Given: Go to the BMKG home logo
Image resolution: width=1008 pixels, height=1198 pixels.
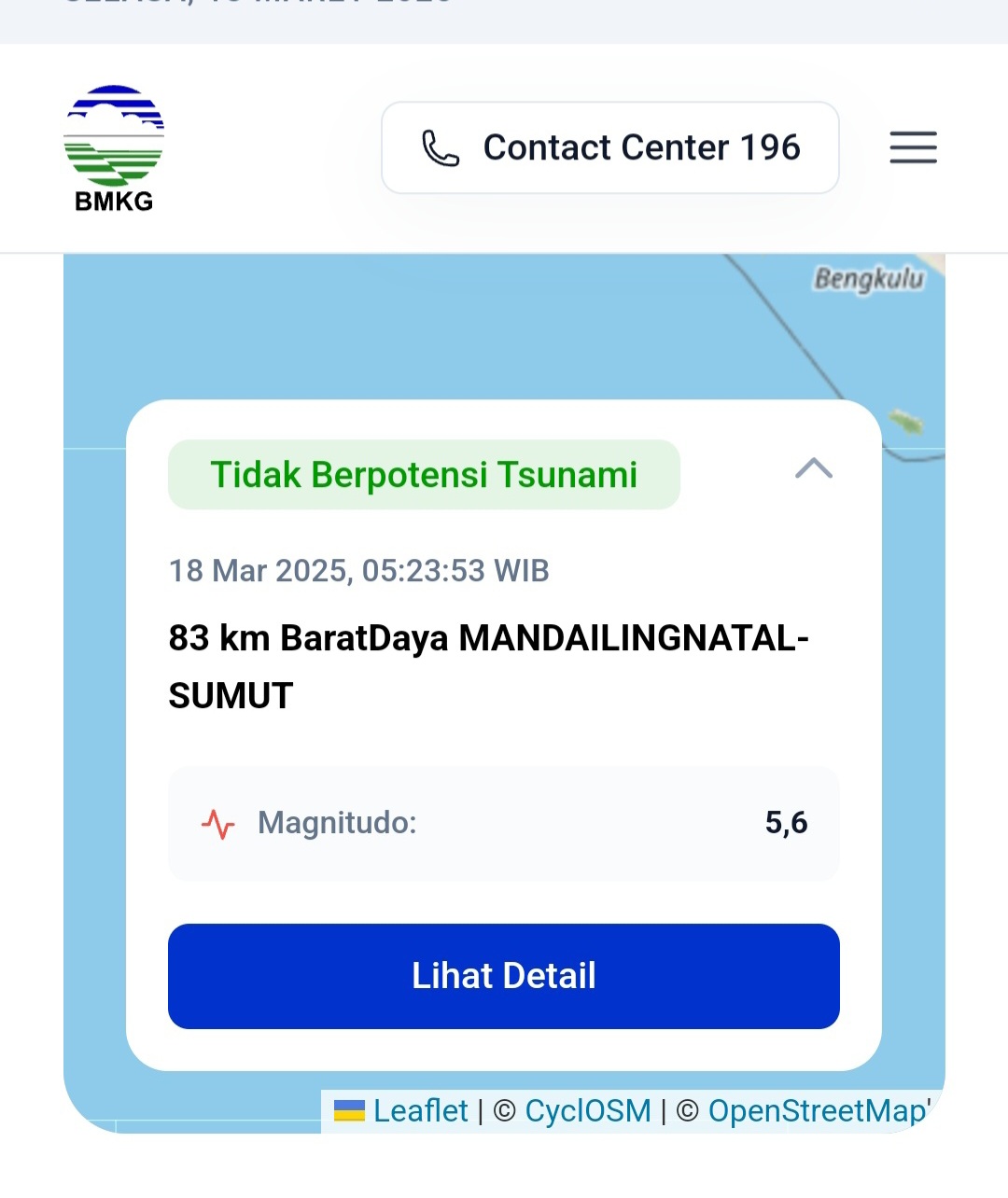Looking at the screenshot, I should (x=114, y=149).
